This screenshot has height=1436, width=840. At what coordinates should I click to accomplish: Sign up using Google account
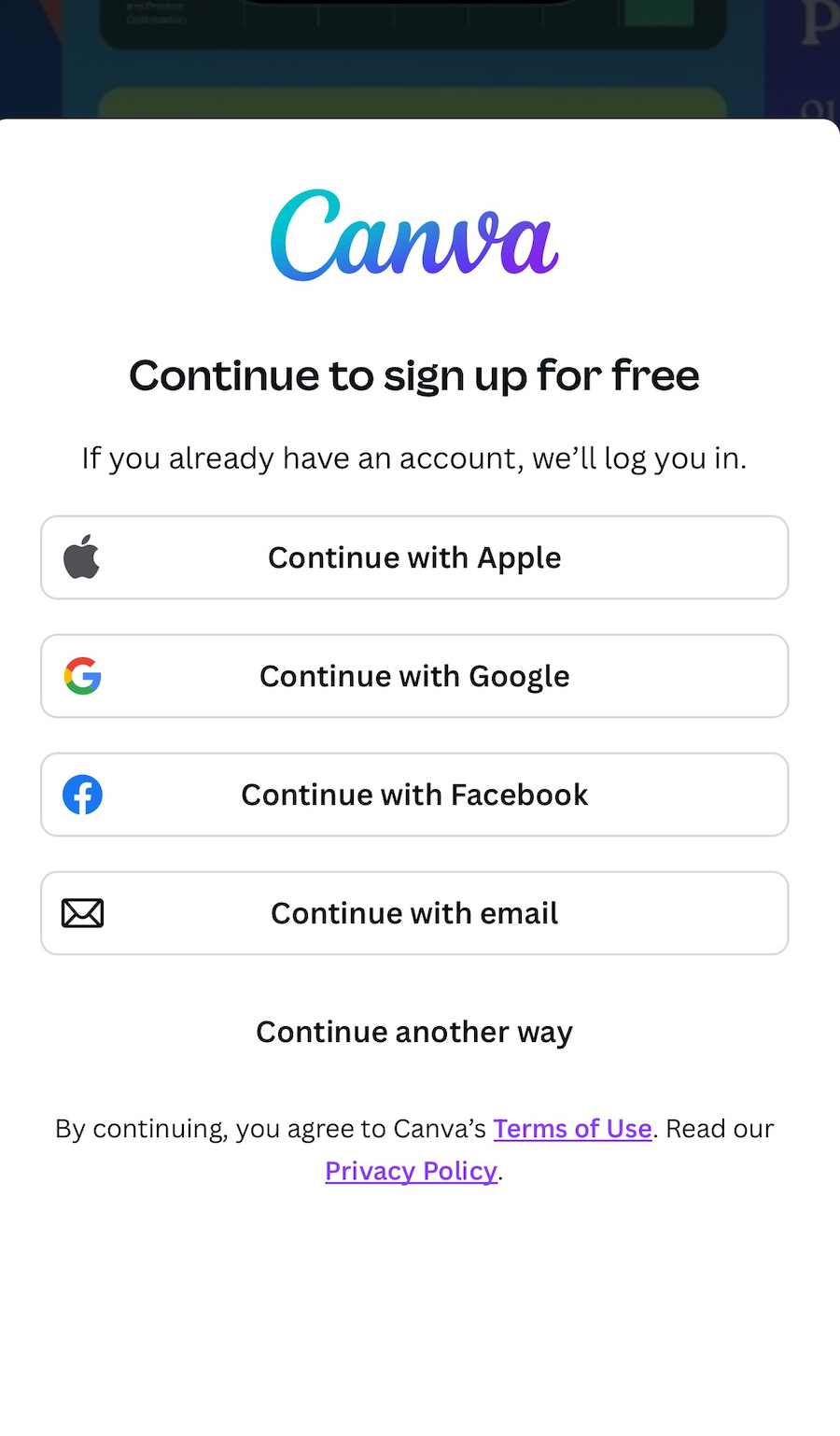[414, 676]
